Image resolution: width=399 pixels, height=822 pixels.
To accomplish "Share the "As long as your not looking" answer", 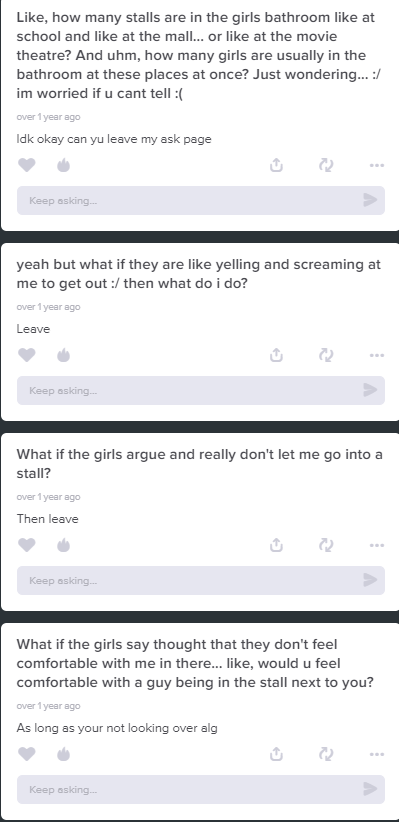I will click(x=276, y=754).
